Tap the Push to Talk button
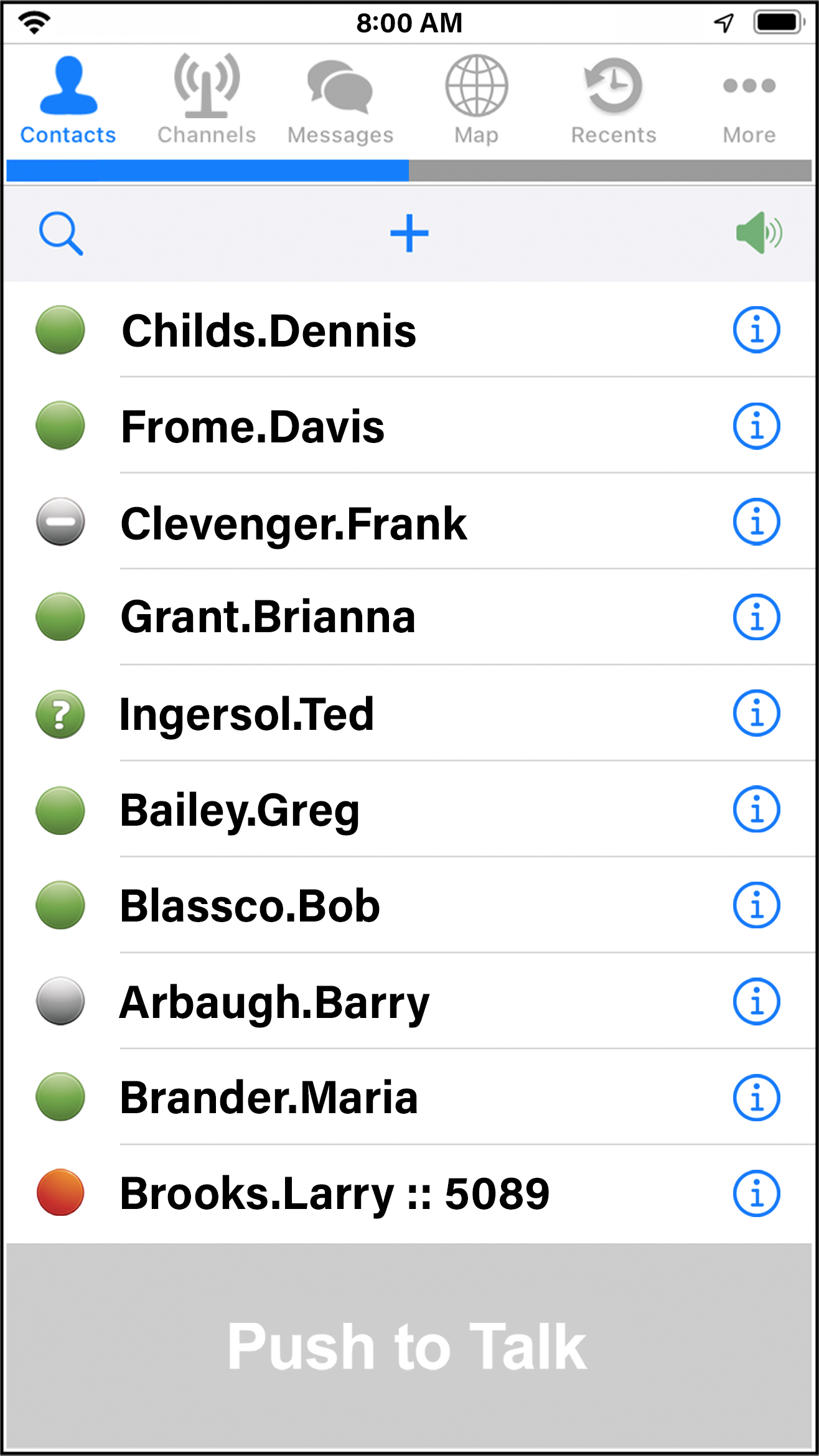This screenshot has height=1456, width=819. click(x=409, y=1346)
